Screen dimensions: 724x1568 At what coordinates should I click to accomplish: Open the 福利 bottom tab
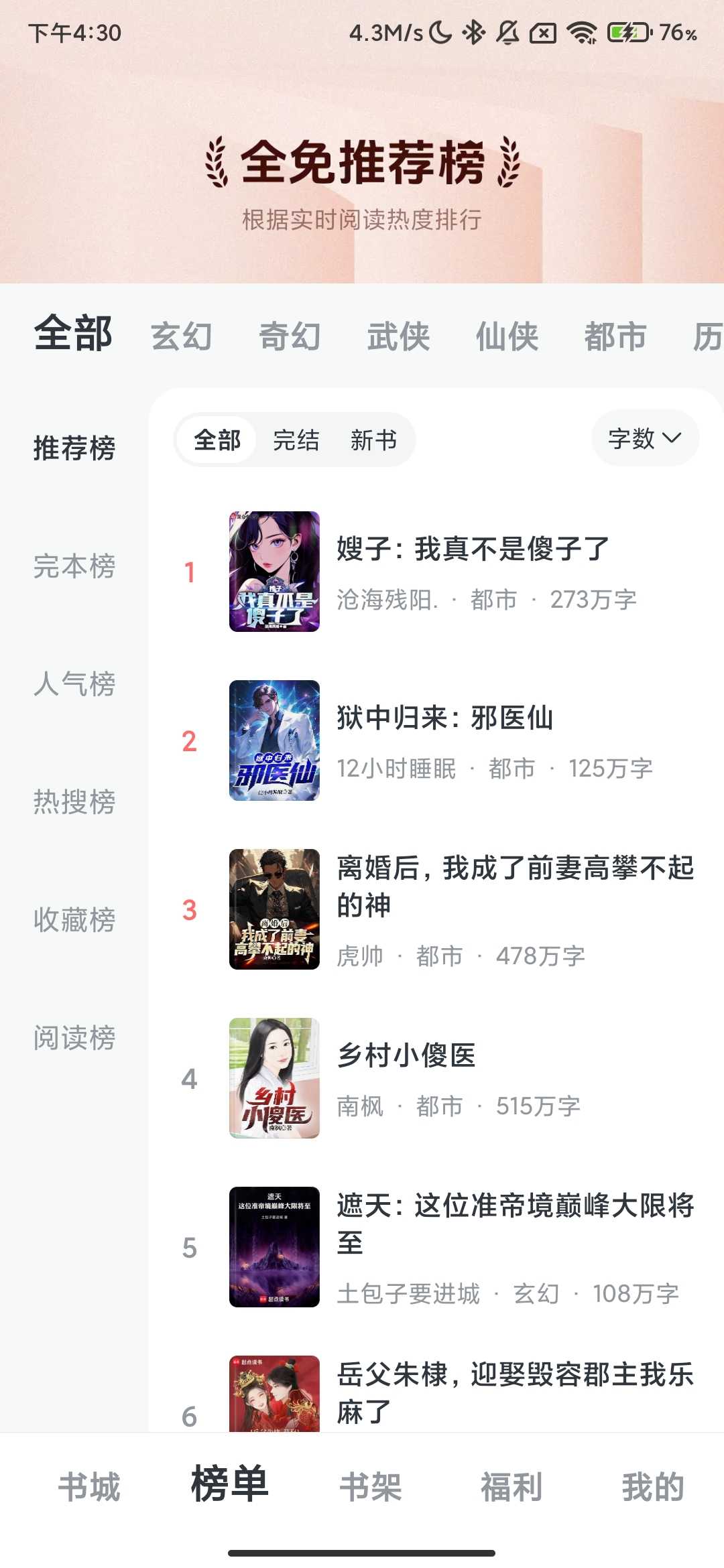point(511,1487)
